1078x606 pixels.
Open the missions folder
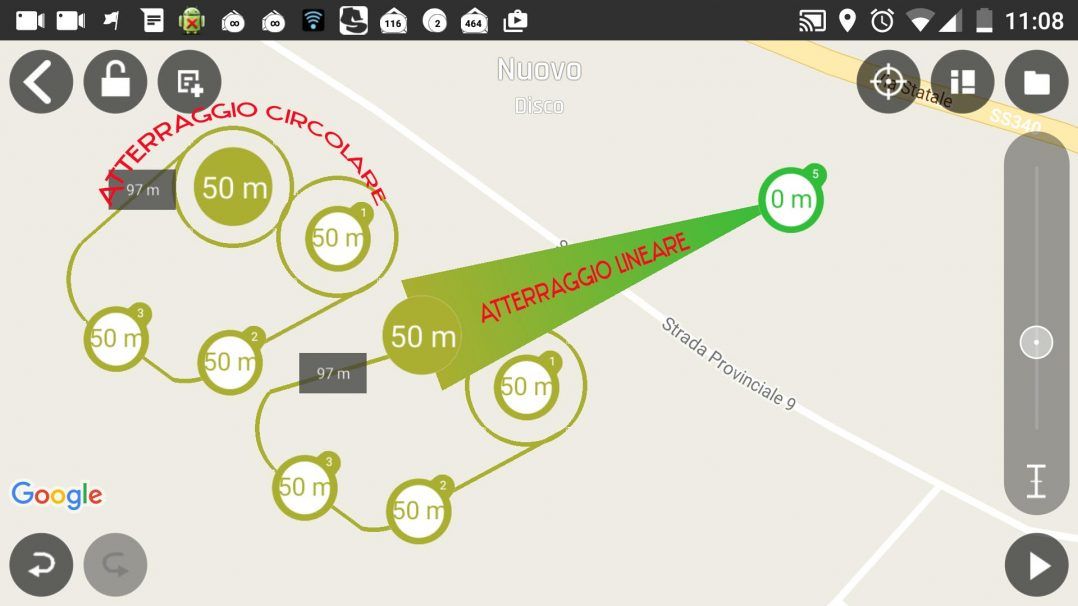[1036, 82]
